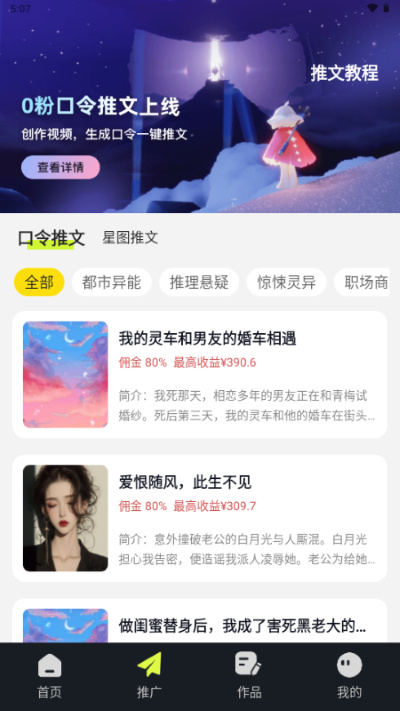Select the 全部 filter chip
This screenshot has height=711, width=400.
click(39, 282)
